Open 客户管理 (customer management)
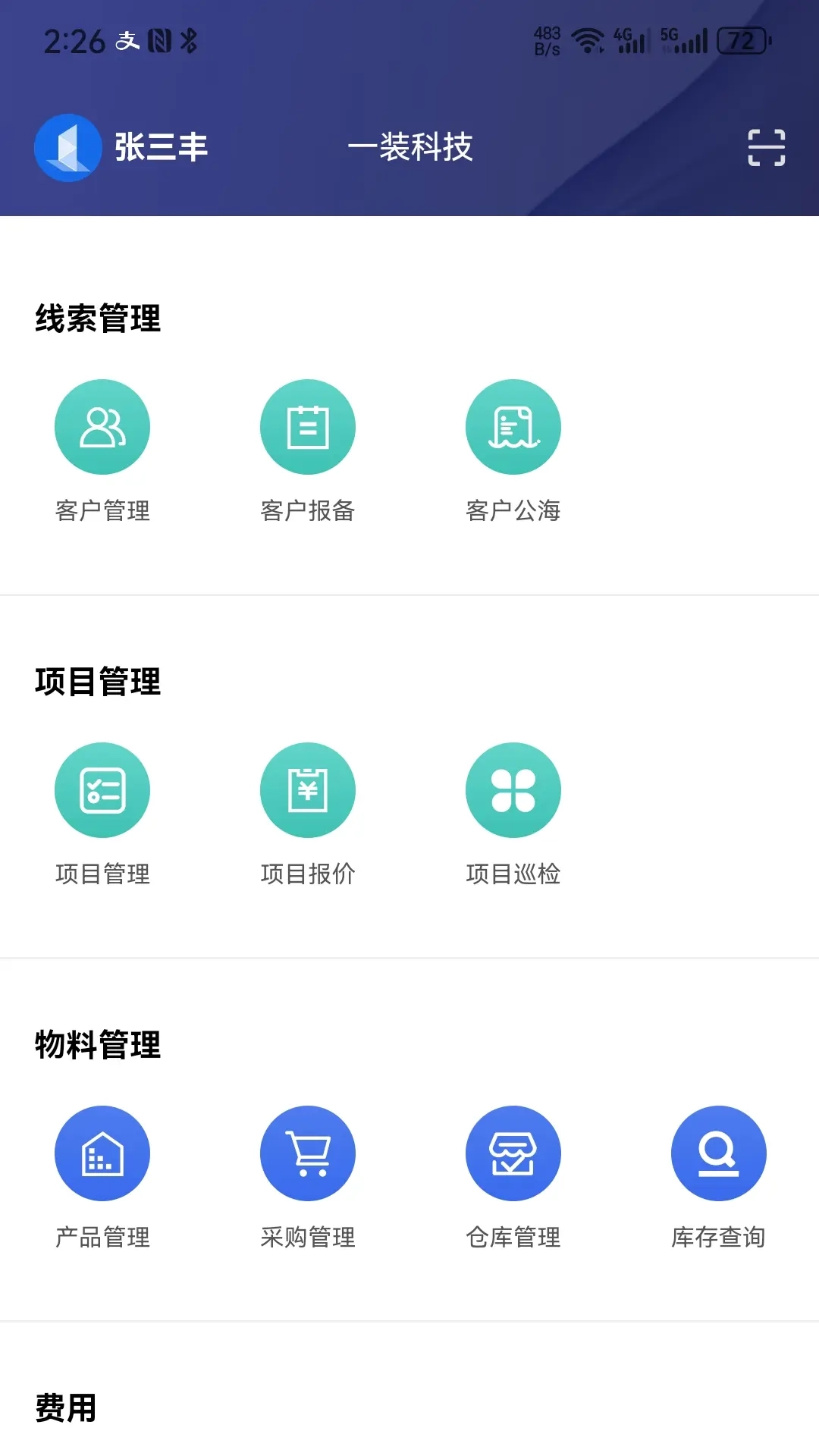 tap(102, 427)
